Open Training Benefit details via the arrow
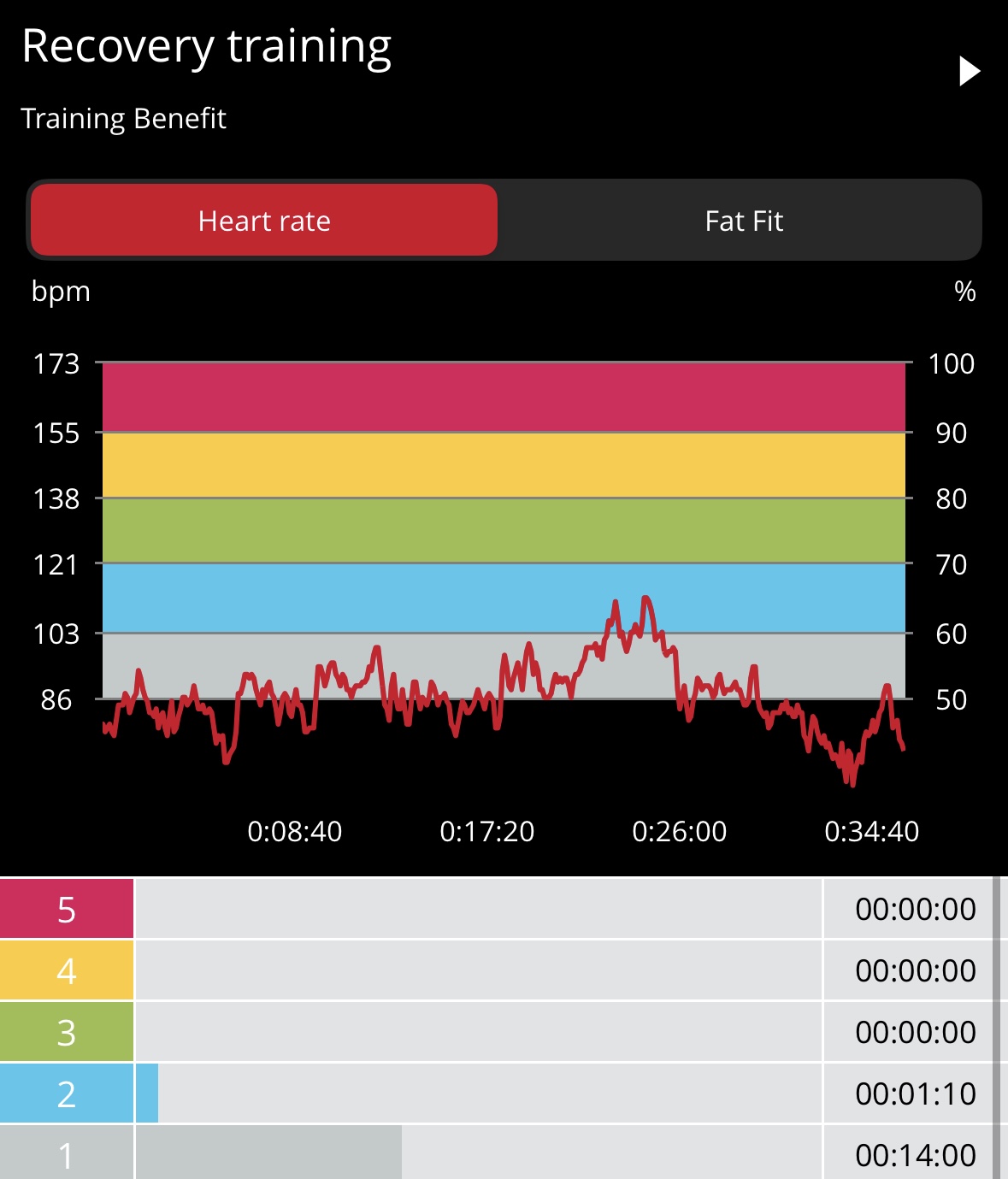The image size is (1008, 1179). (969, 71)
